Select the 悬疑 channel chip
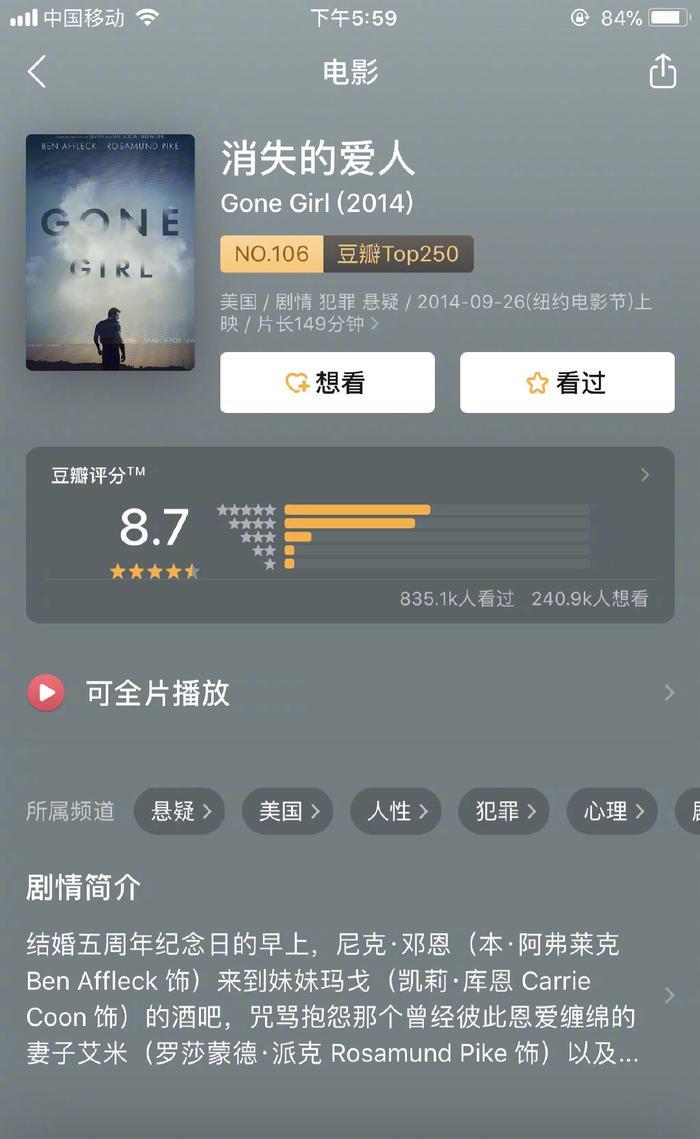The width and height of the screenshot is (700, 1139). click(x=180, y=811)
